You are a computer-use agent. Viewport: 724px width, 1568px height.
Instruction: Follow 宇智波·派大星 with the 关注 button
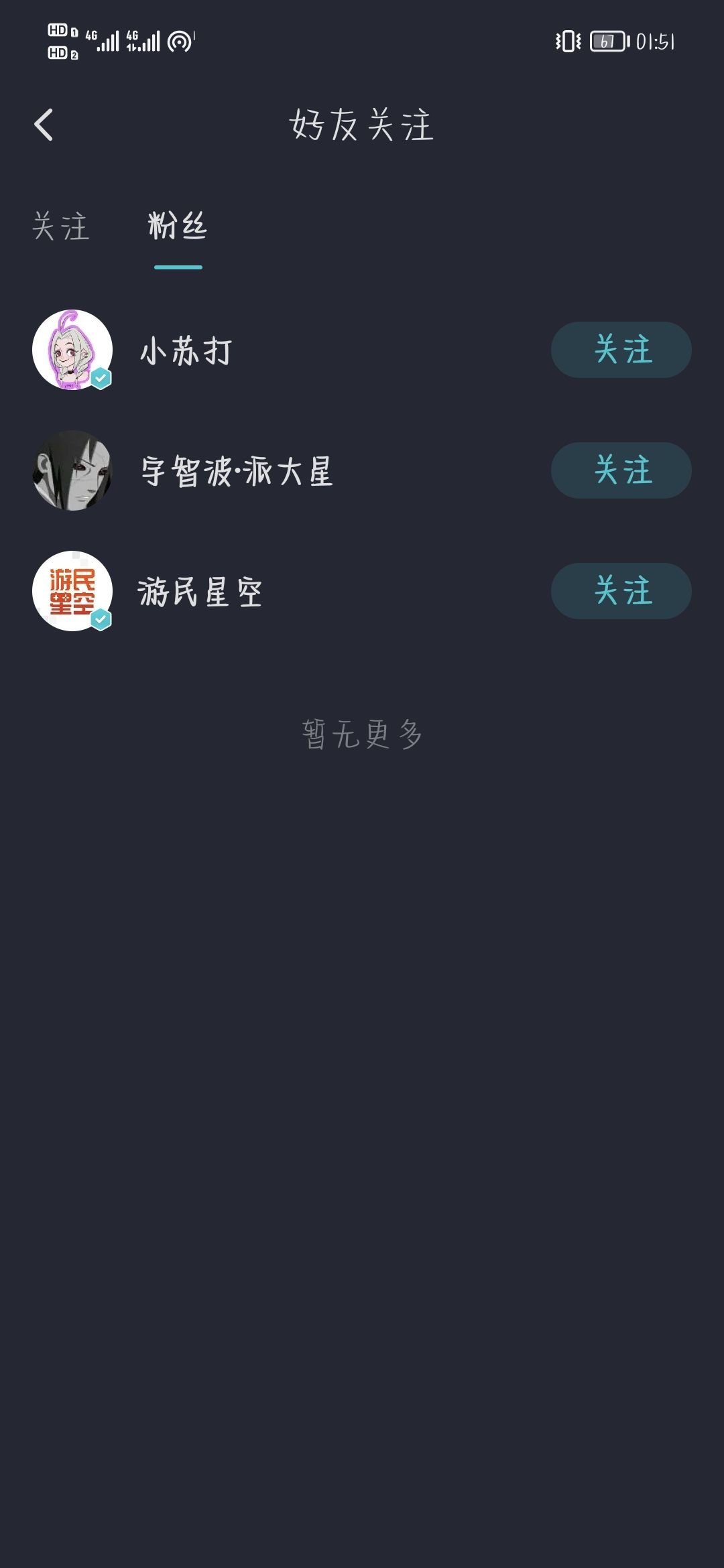[621, 470]
